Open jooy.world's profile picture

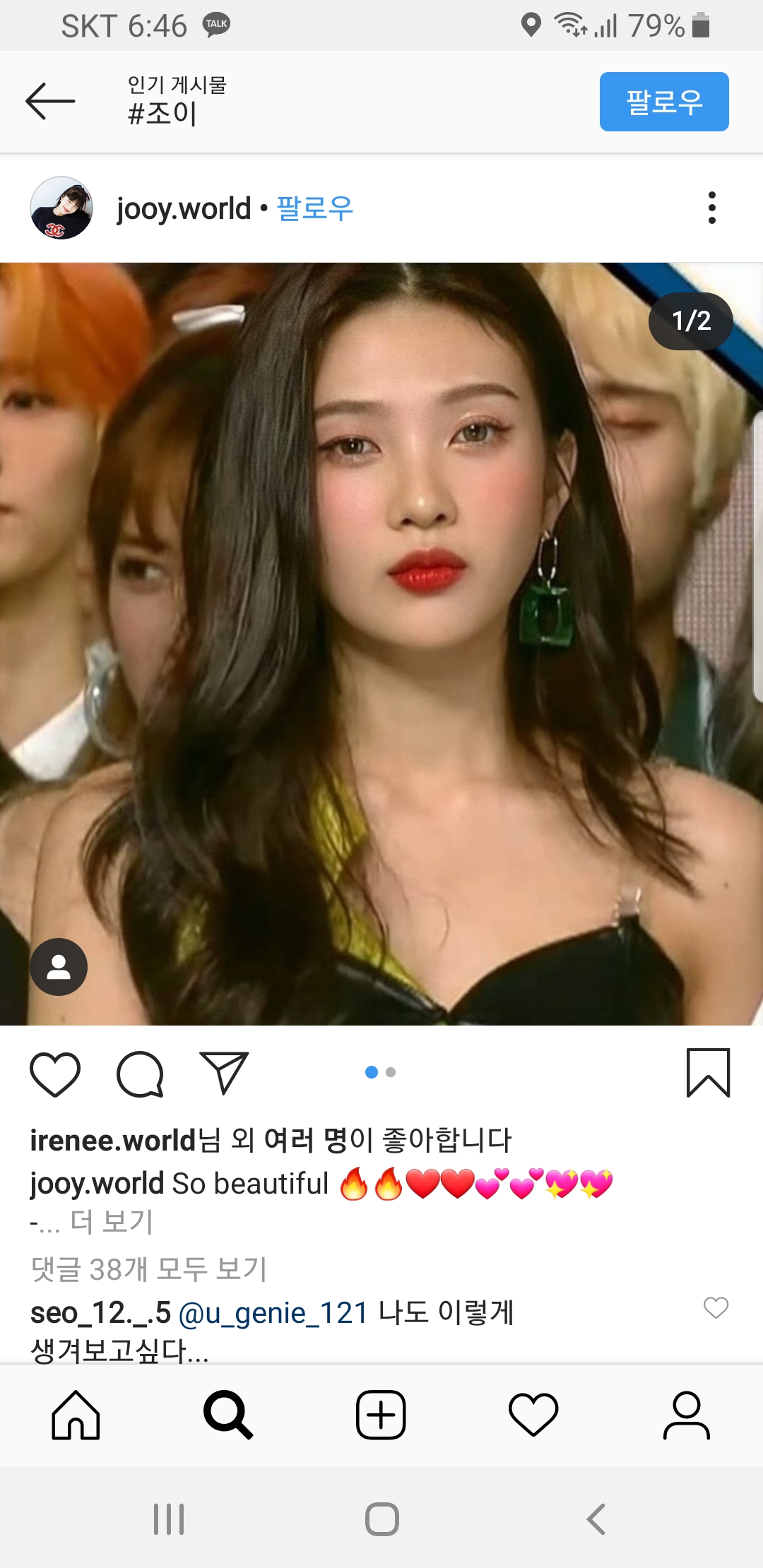[x=61, y=208]
